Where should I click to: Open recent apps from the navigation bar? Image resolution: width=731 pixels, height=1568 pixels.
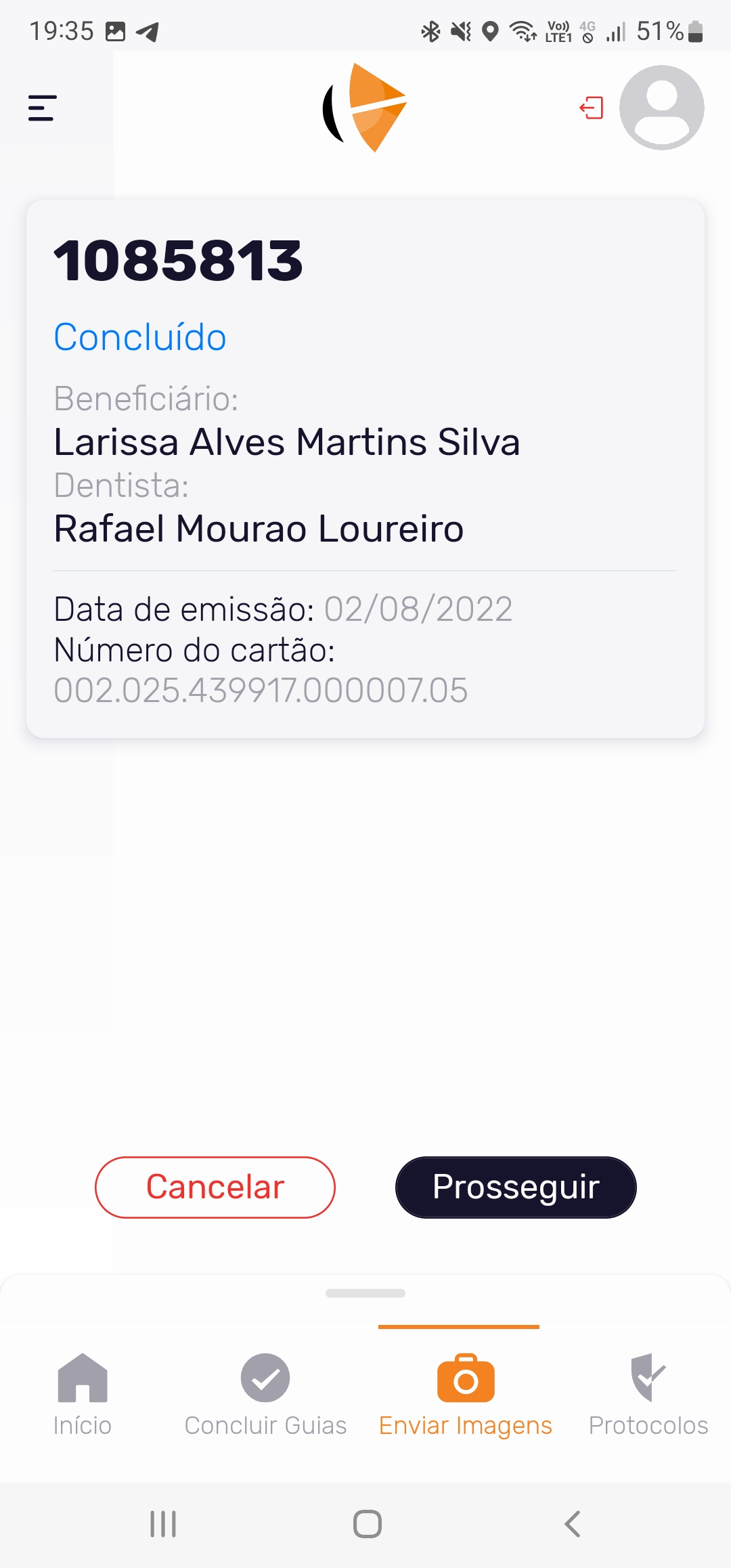pos(163,1524)
